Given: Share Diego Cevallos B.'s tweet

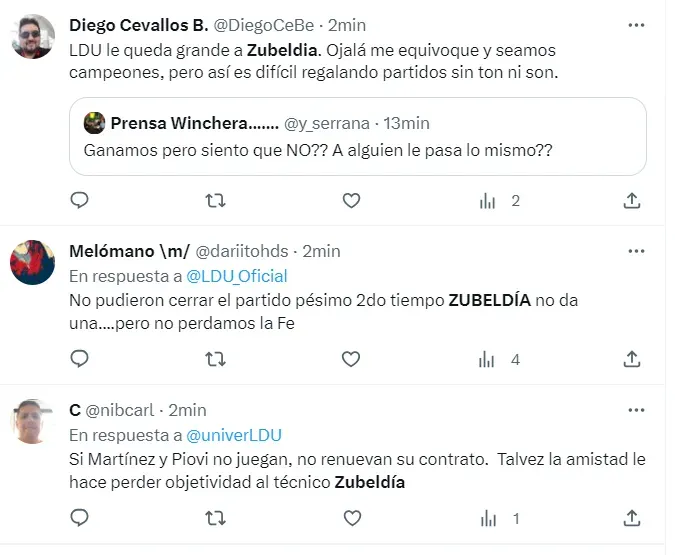Looking at the screenshot, I should 632,201.
